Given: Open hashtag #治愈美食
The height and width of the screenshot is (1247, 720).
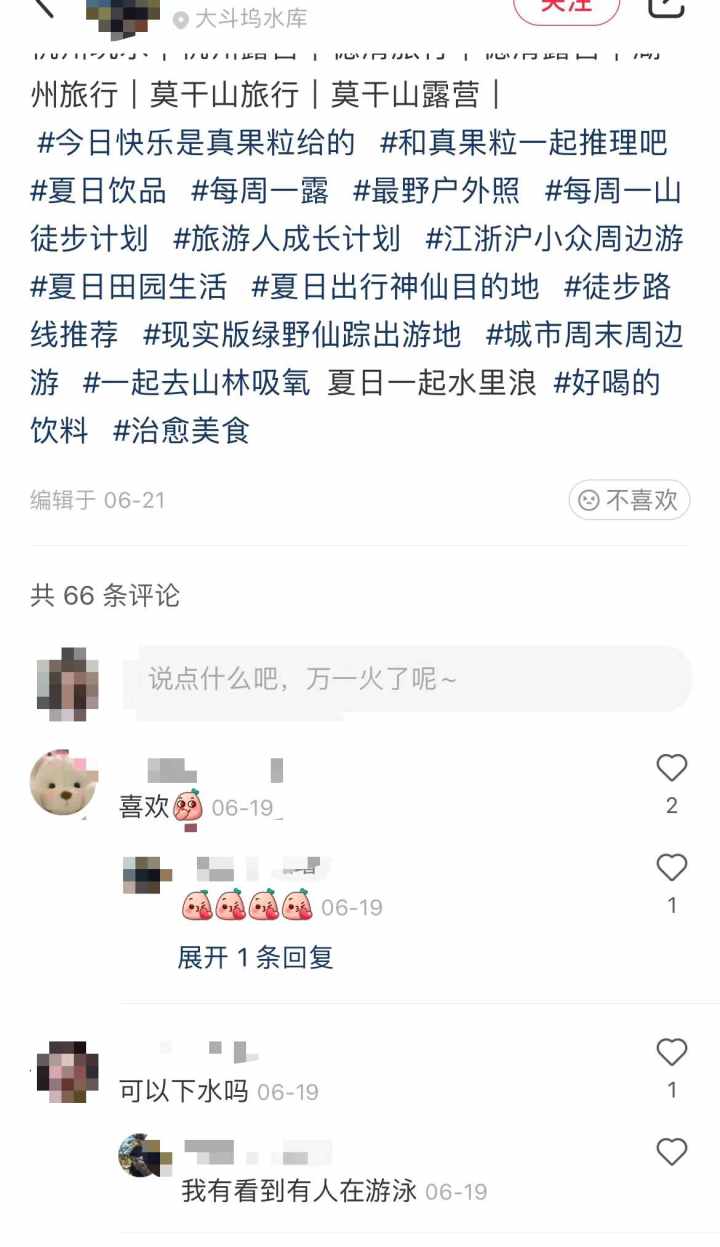Looking at the screenshot, I should [181, 431].
